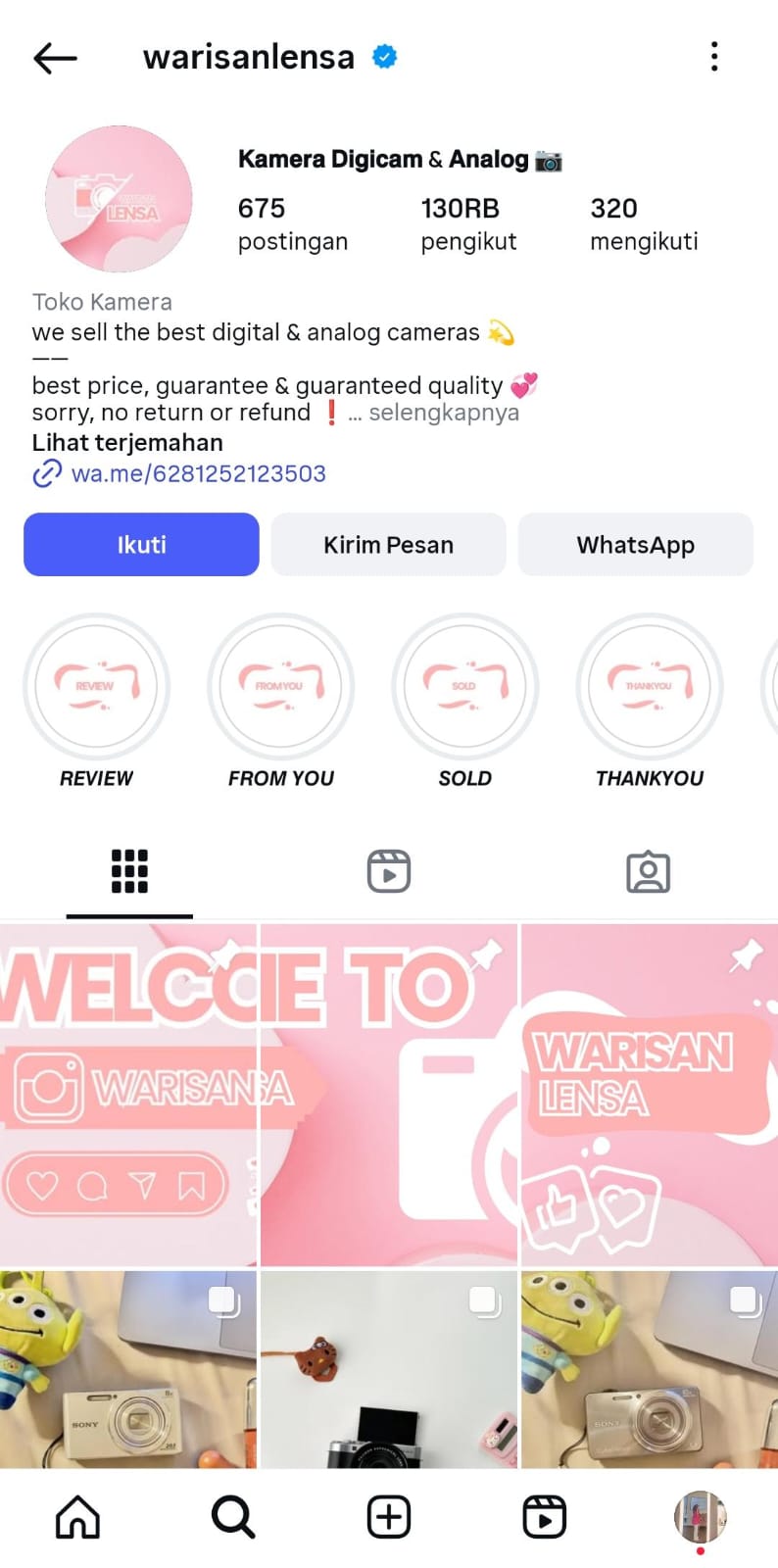778x1568 pixels.
Task: Open the three-dot overflow menu
Action: coord(714,57)
